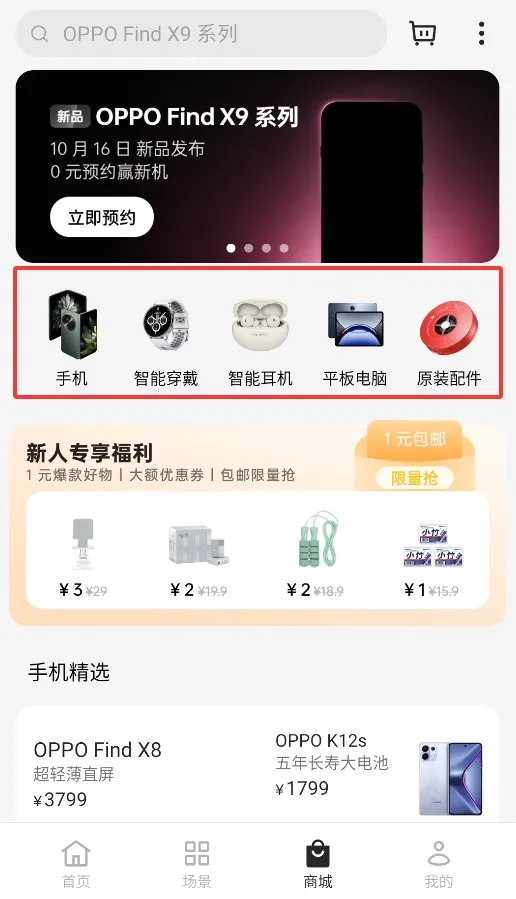Open the 智能穿戴 category
Image resolution: width=516 pixels, height=899 pixels.
click(166, 338)
